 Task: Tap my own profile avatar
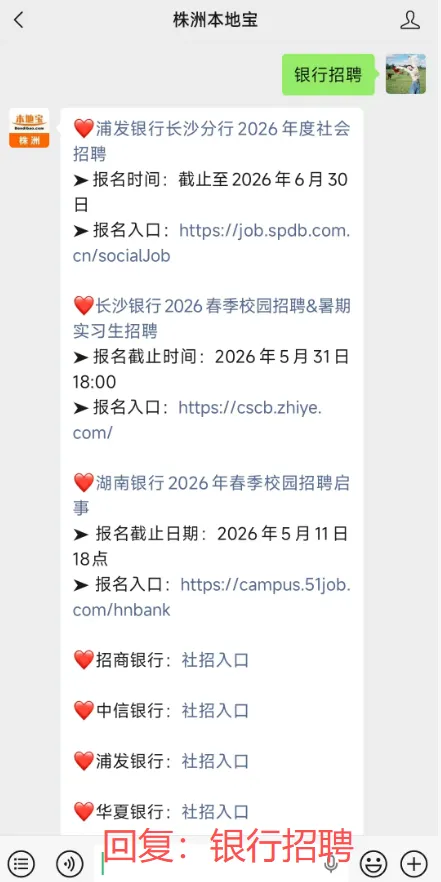(406, 74)
